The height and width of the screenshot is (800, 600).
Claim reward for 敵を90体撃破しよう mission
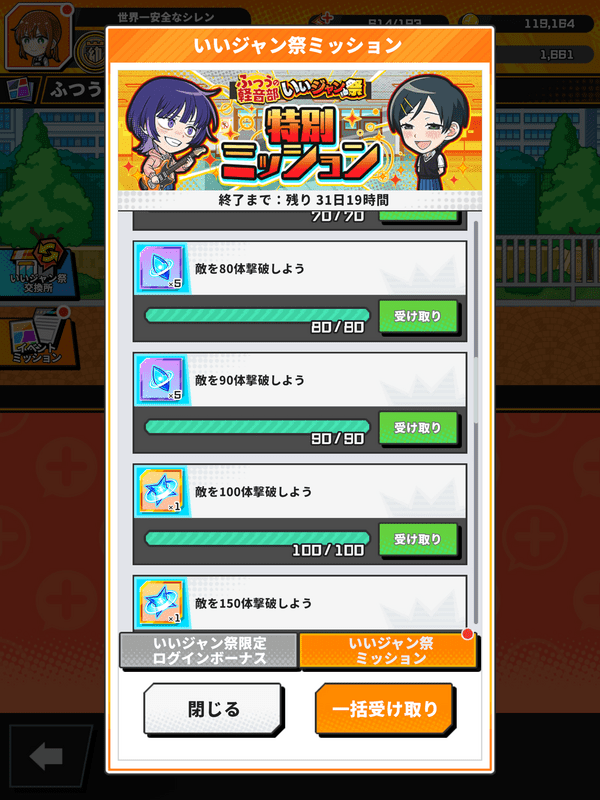(x=418, y=428)
